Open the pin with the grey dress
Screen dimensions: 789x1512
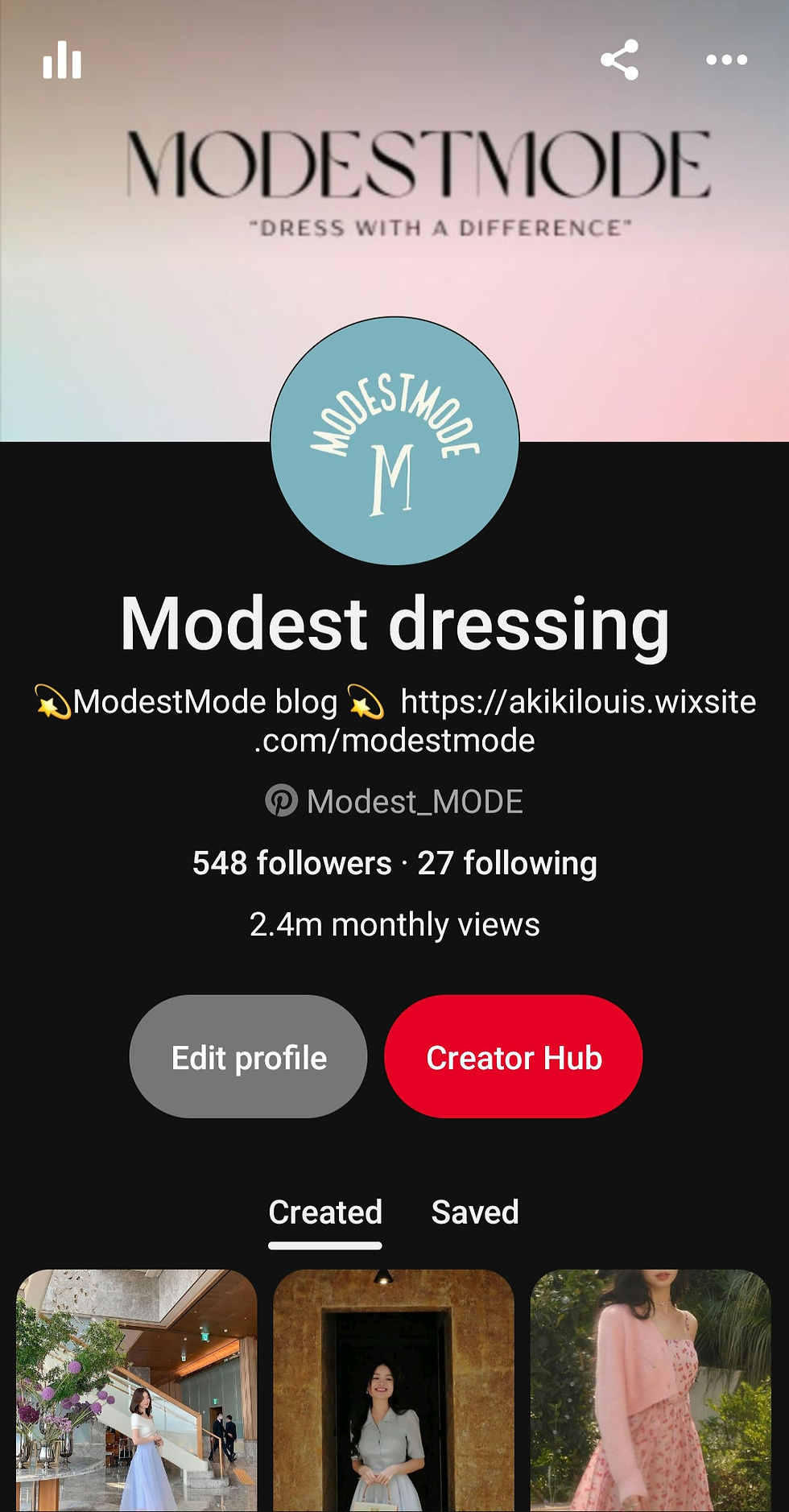pos(394,1390)
